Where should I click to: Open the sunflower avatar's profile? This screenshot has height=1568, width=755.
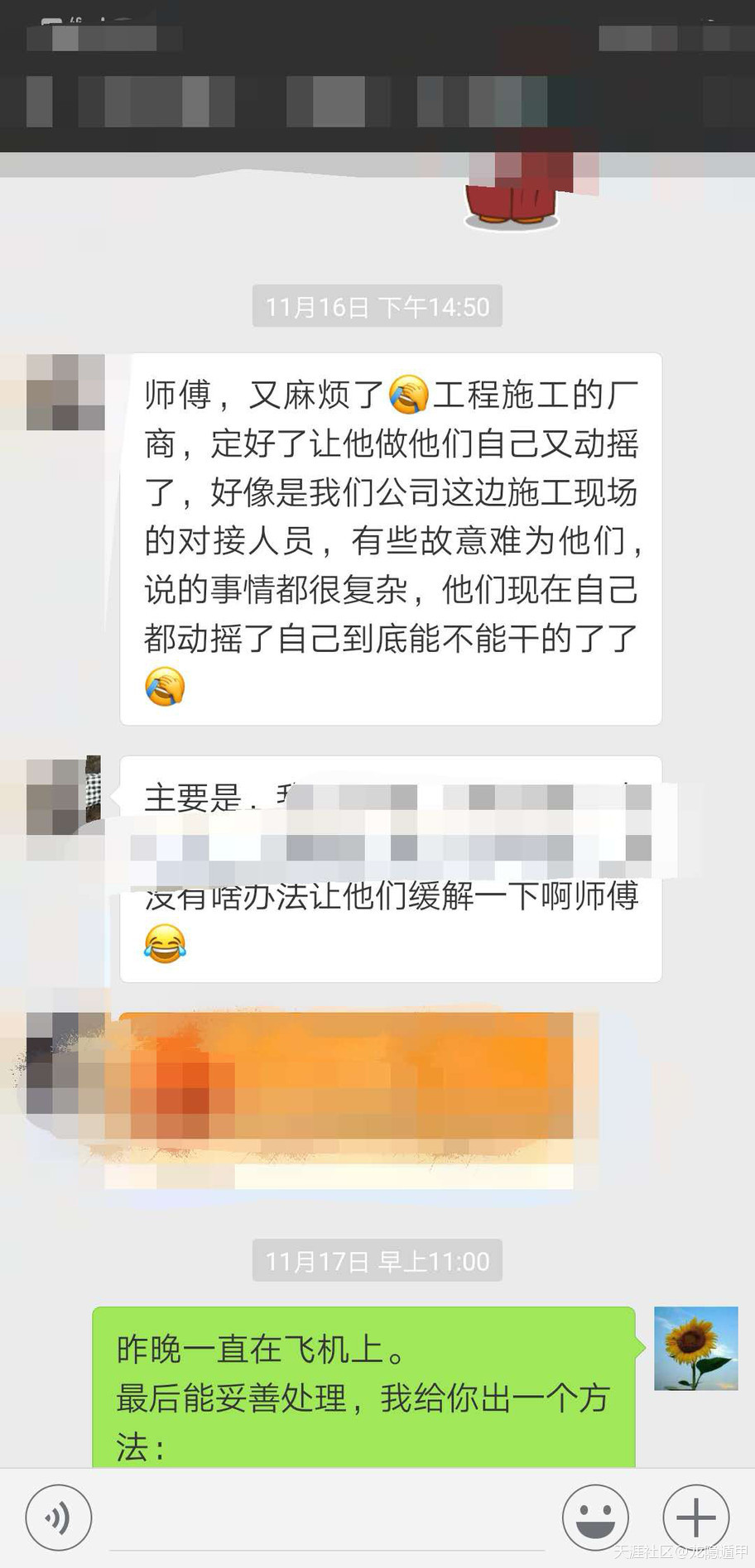(695, 1348)
